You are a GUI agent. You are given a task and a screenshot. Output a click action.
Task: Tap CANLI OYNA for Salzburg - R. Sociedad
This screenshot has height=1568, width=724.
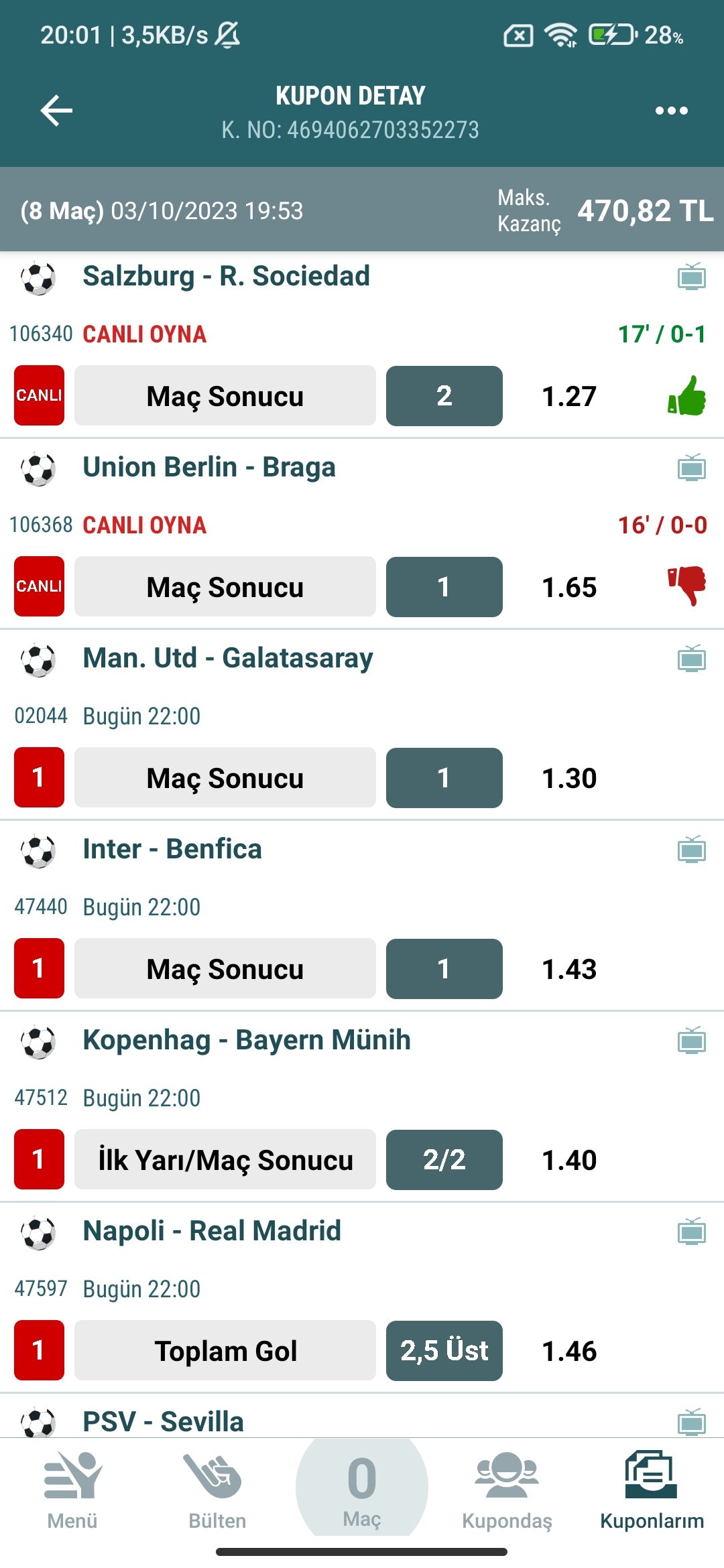[x=144, y=334]
